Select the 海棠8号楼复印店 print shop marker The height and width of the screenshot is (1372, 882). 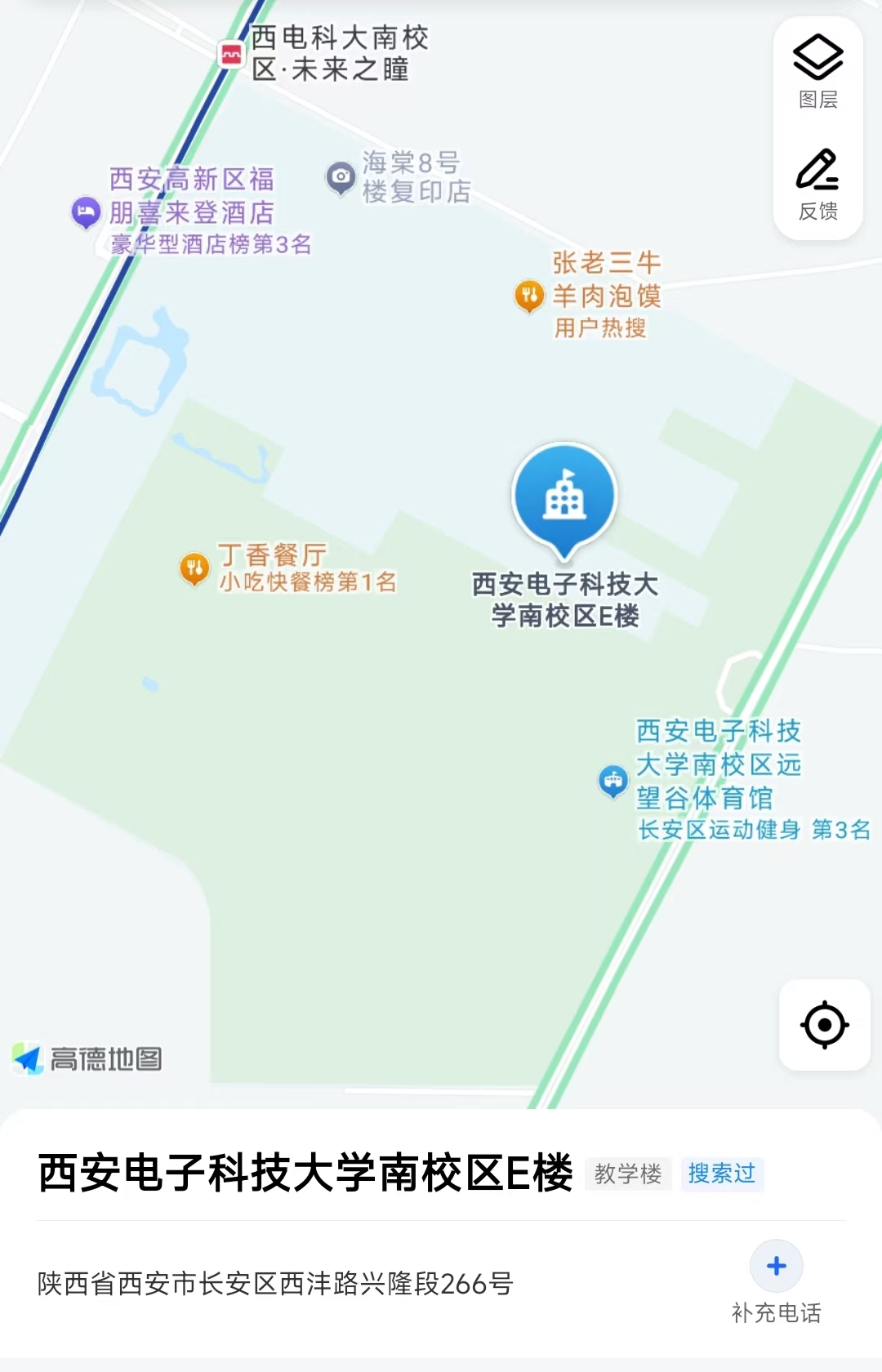[341, 175]
